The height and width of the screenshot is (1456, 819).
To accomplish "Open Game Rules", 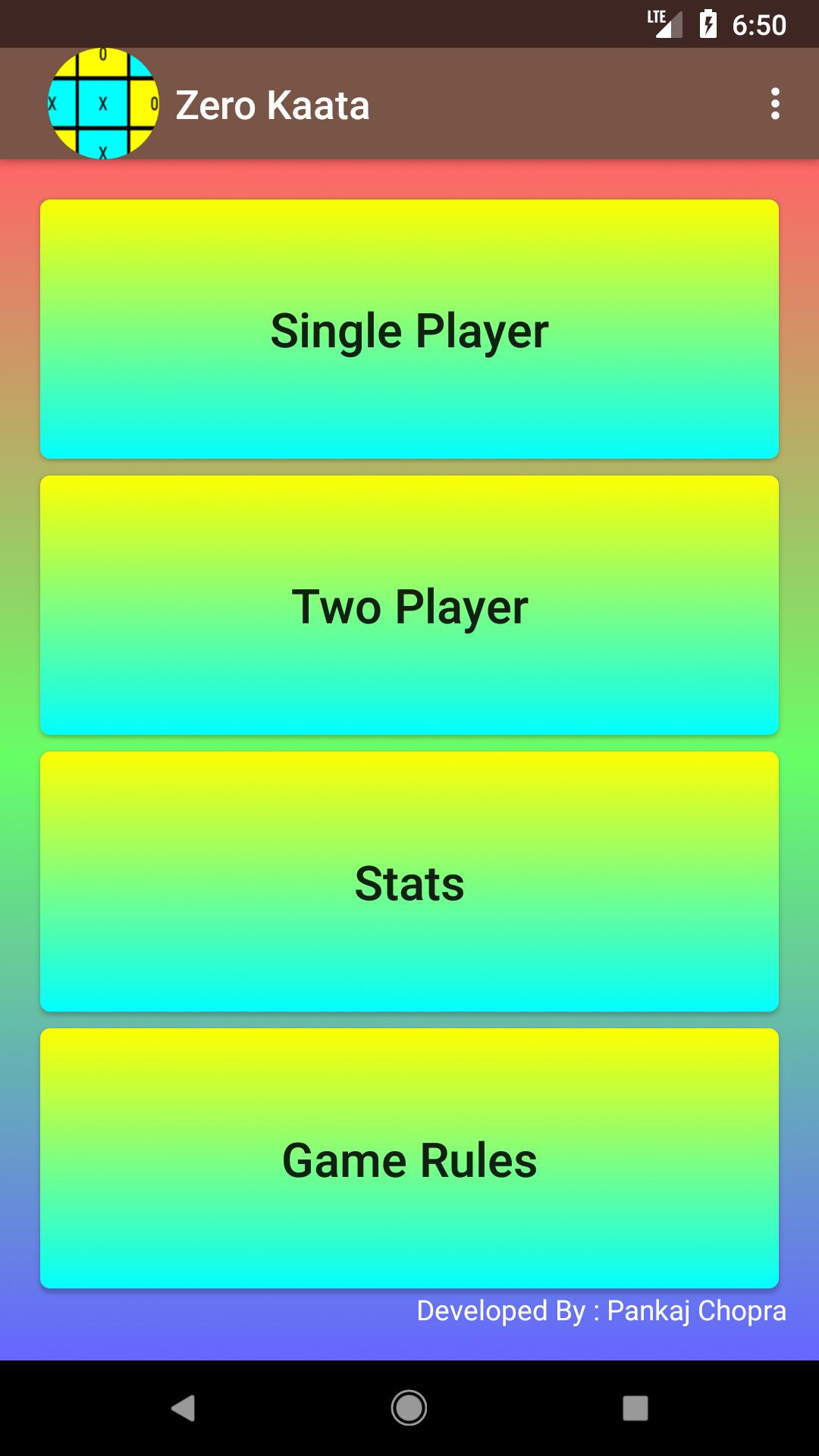I will click(409, 1158).
